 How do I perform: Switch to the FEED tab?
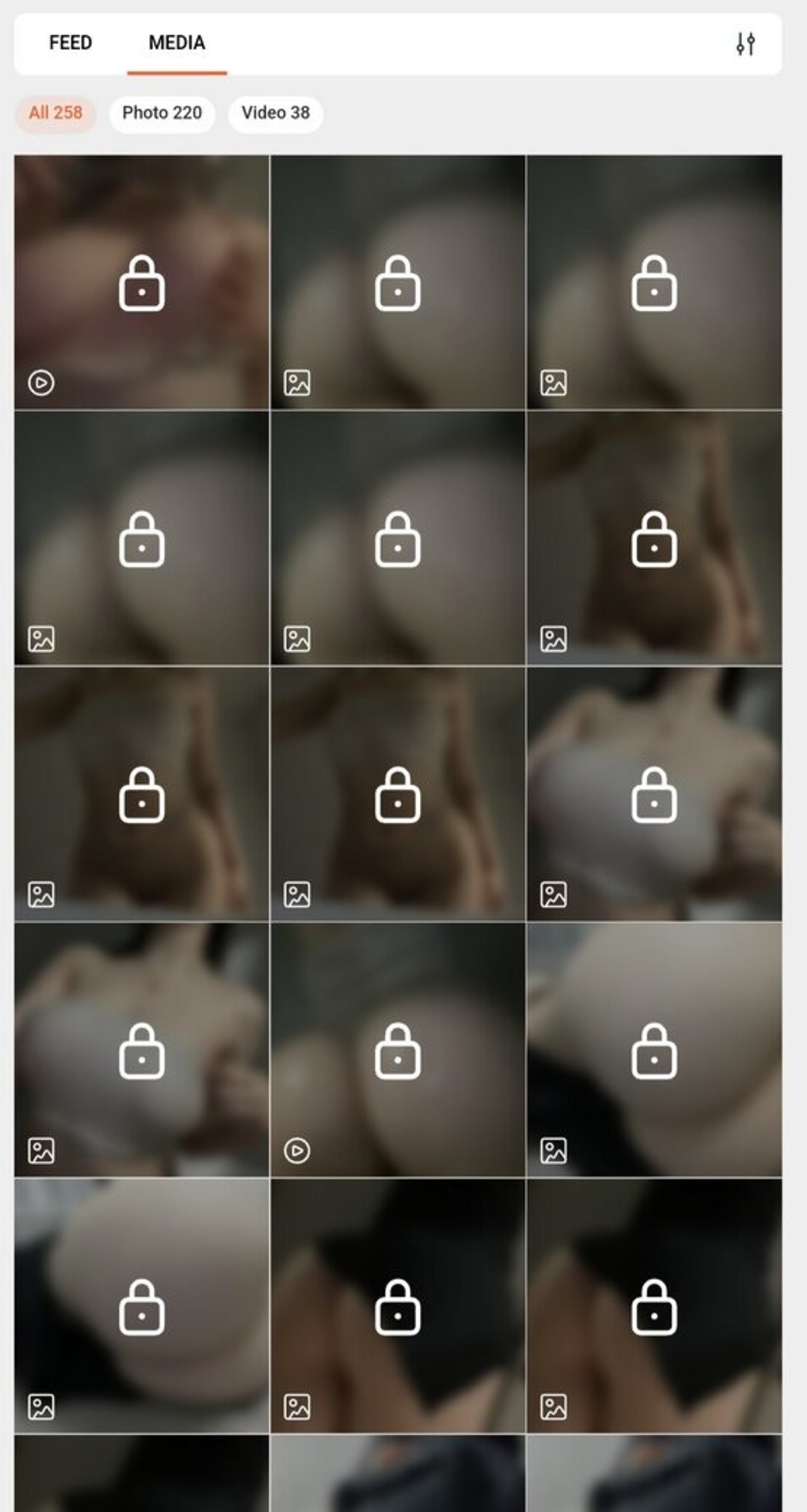pos(70,43)
